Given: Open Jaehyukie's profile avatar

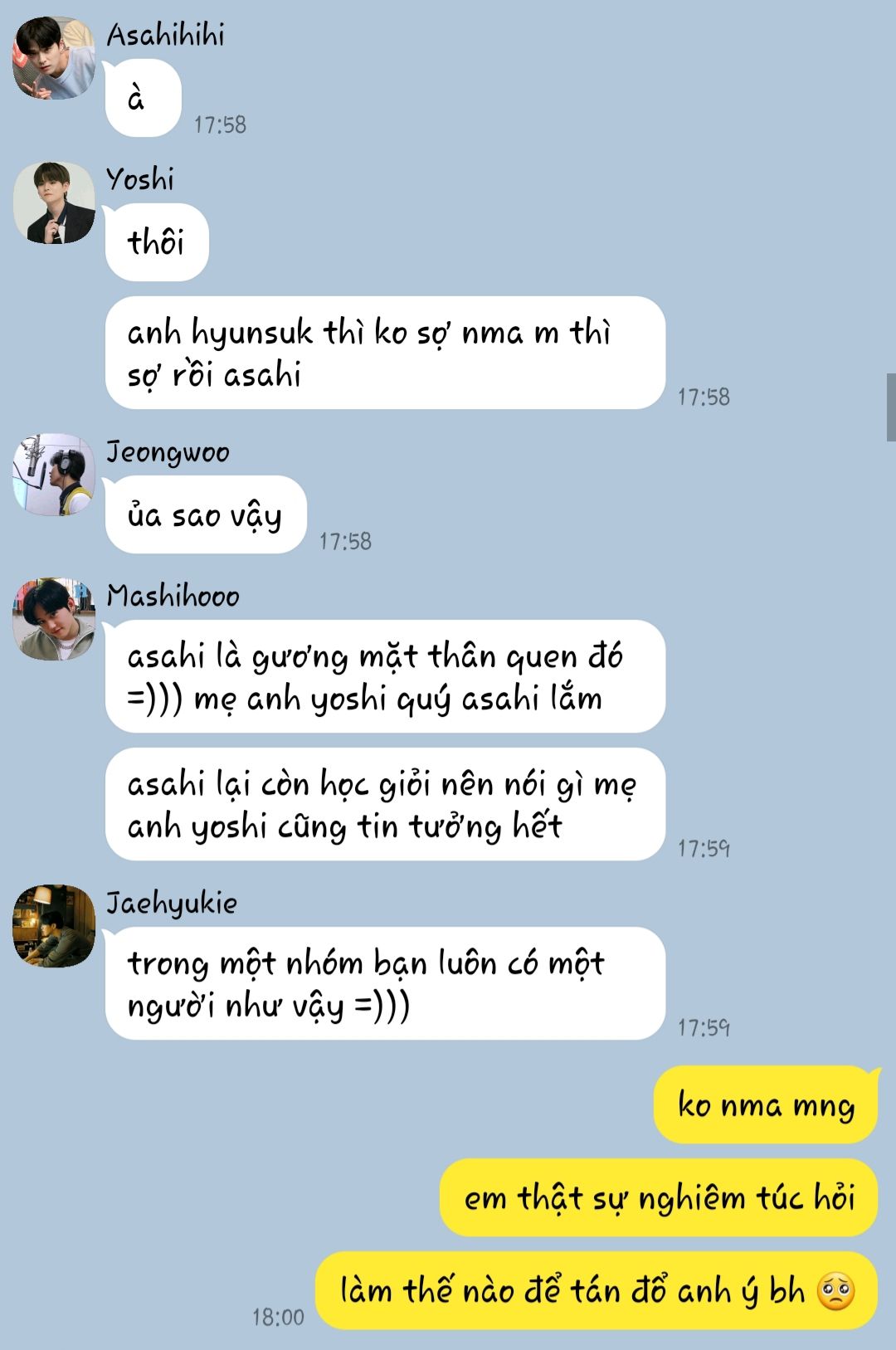Looking at the screenshot, I should click(x=54, y=926).
